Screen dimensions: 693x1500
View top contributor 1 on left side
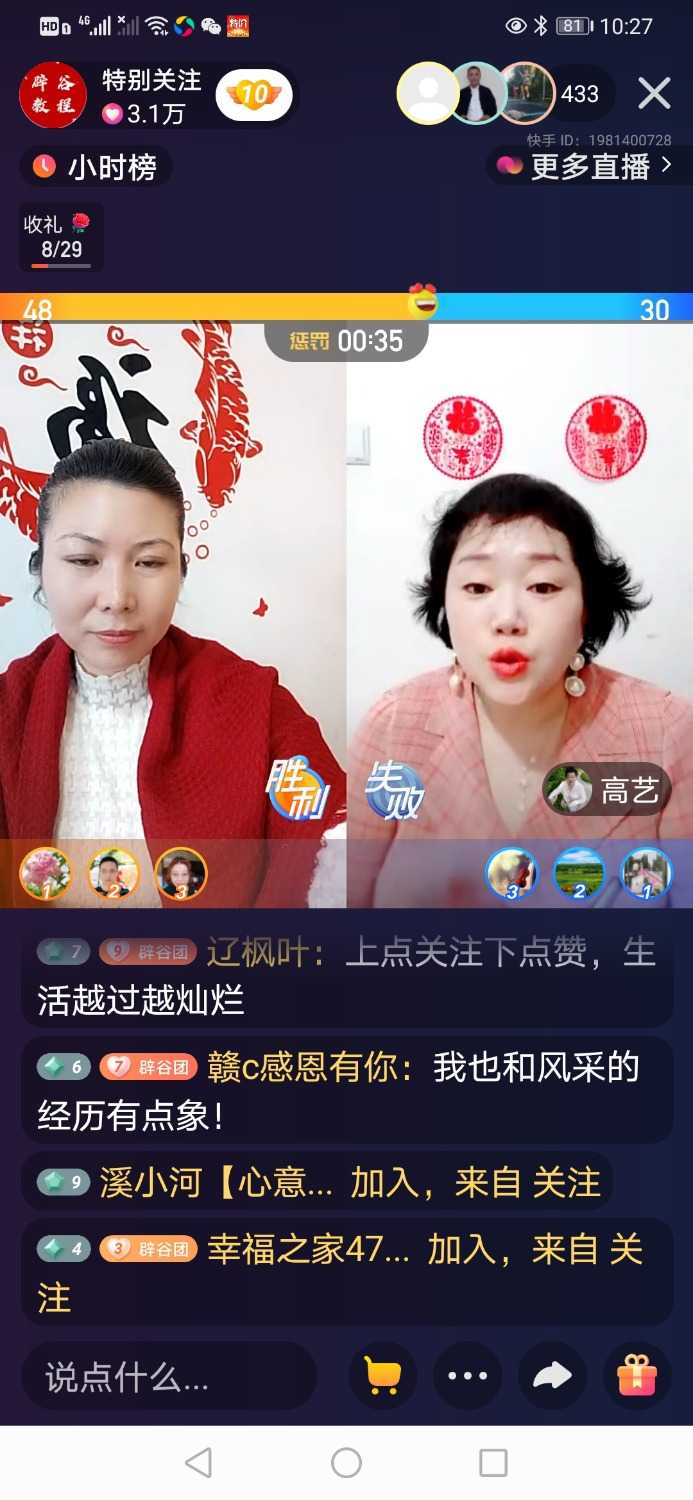(46, 873)
